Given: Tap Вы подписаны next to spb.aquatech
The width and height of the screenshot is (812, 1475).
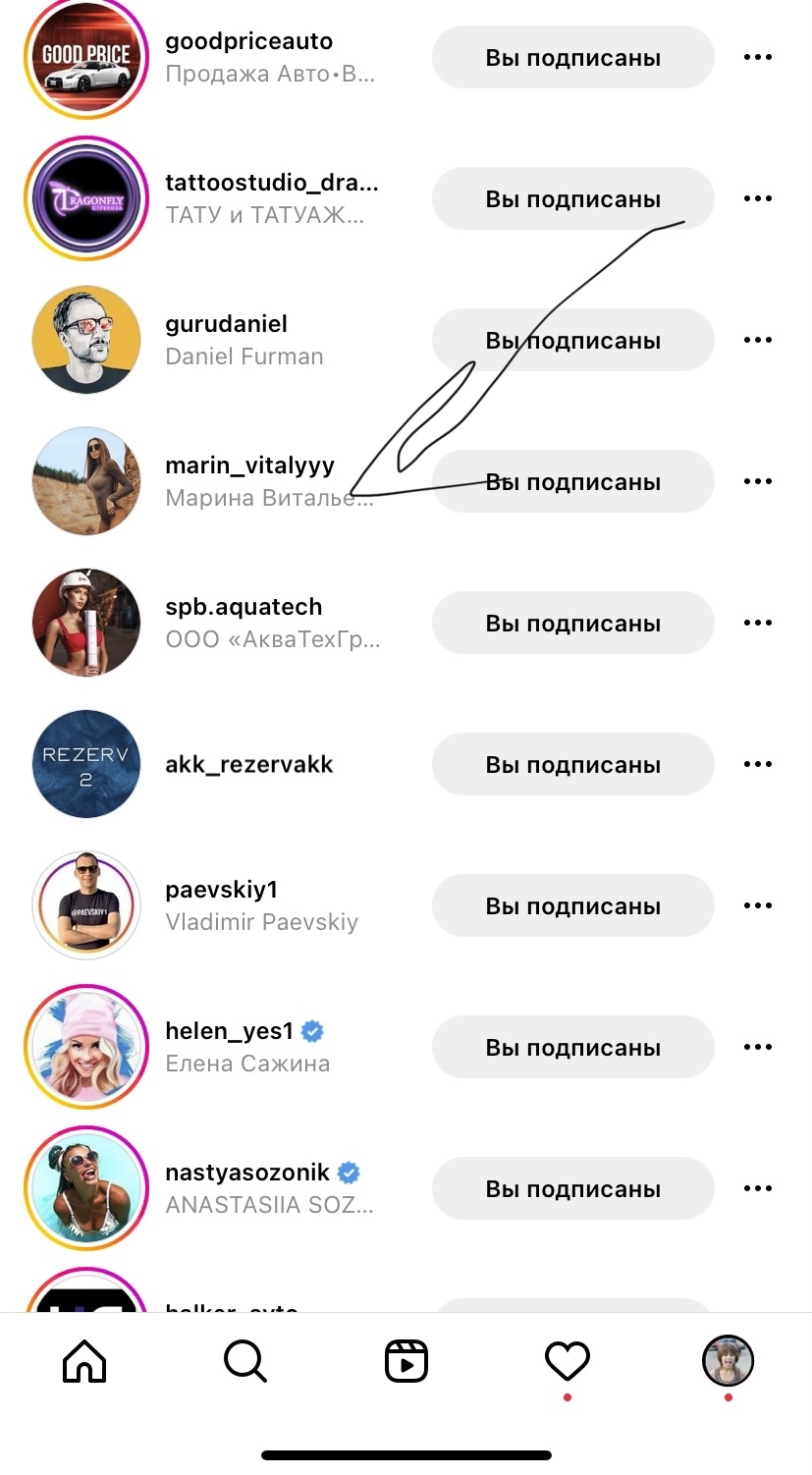Looking at the screenshot, I should pos(572,624).
